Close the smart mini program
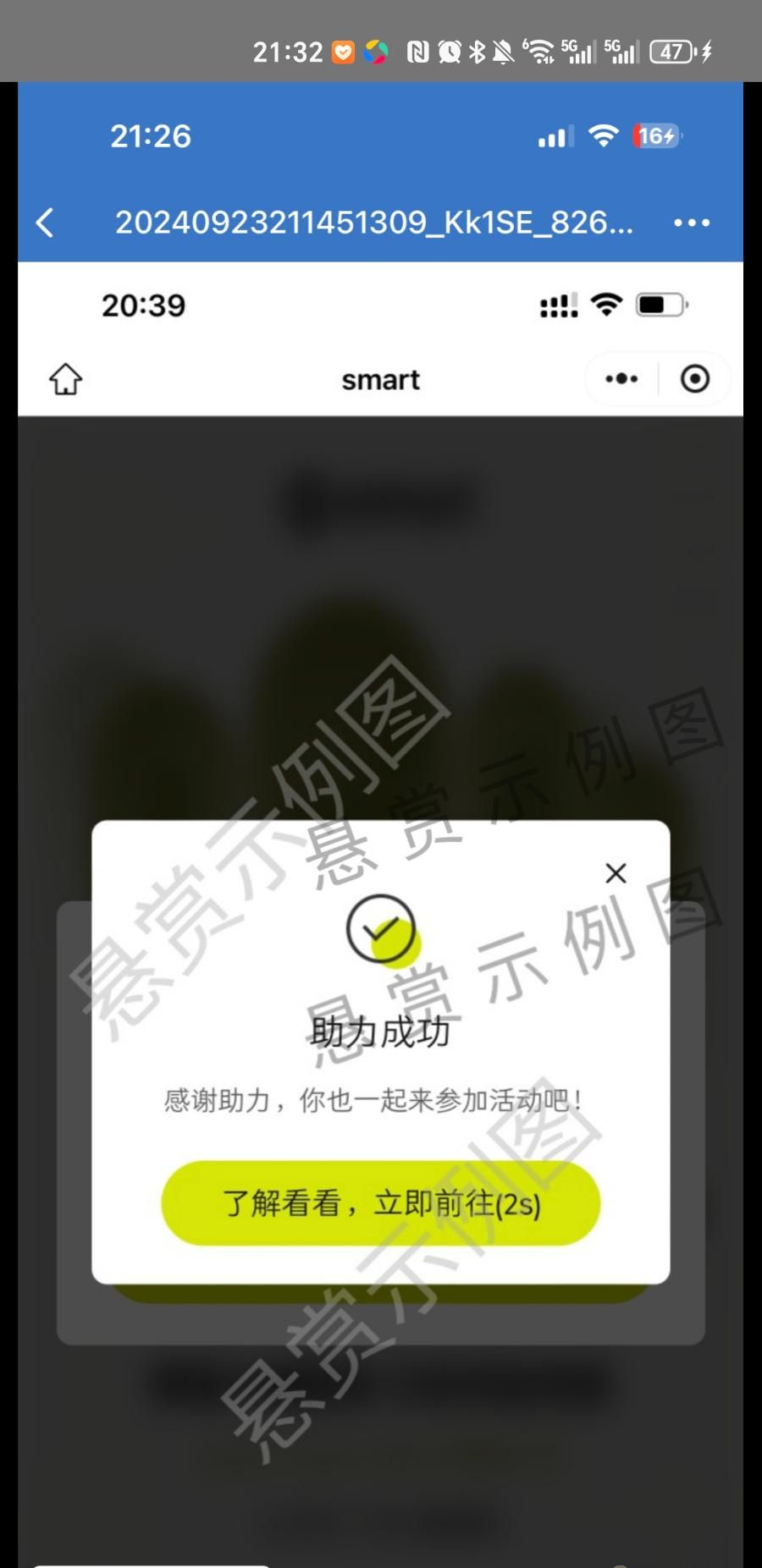This screenshot has width=762, height=1568. (695, 379)
